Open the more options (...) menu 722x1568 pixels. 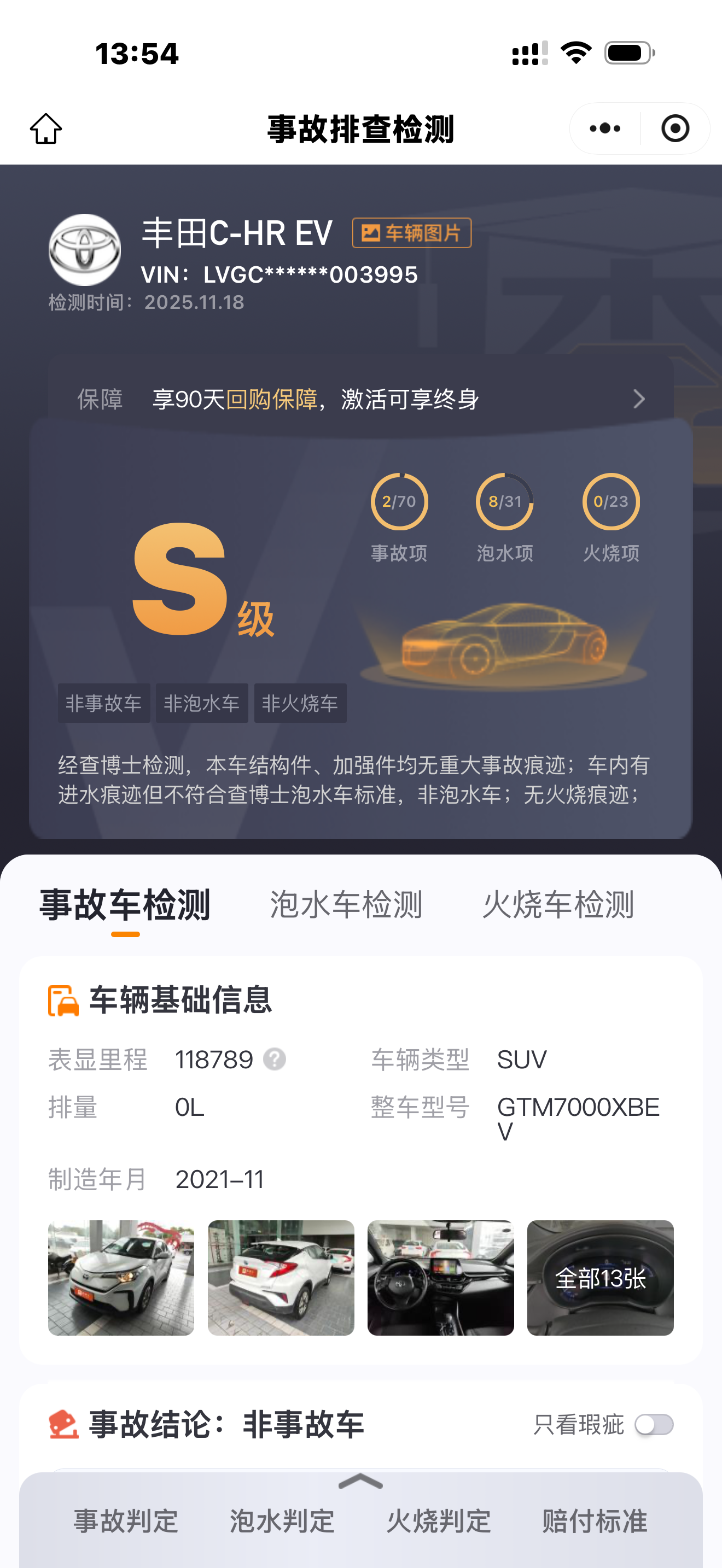603,128
